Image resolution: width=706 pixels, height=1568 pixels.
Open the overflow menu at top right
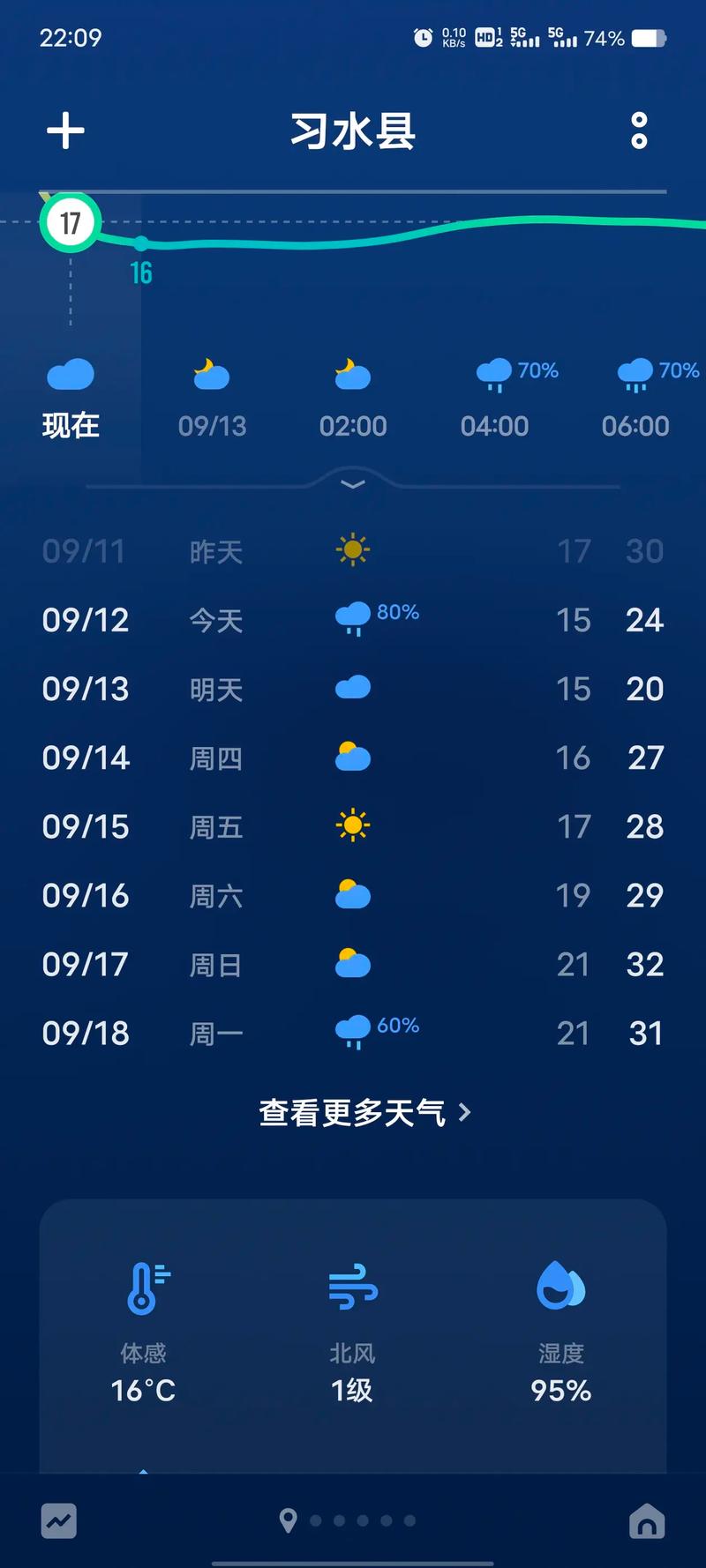coord(639,129)
